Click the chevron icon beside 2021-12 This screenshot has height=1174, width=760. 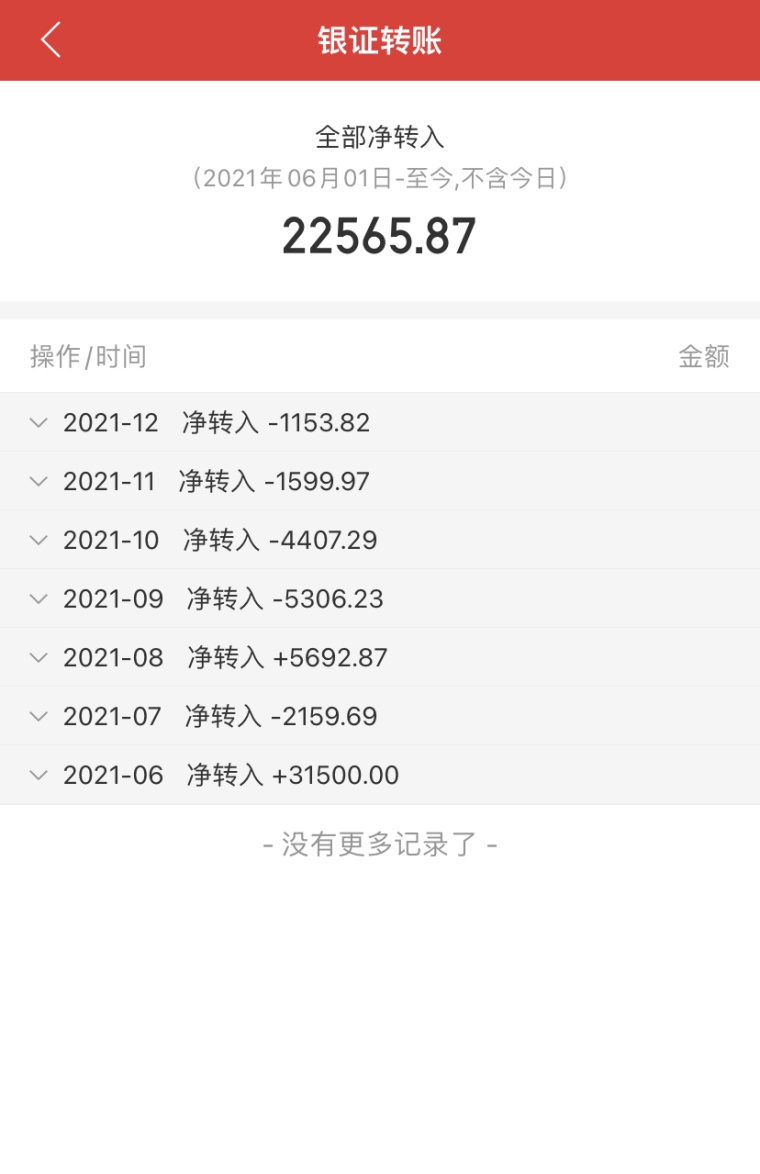(x=38, y=423)
